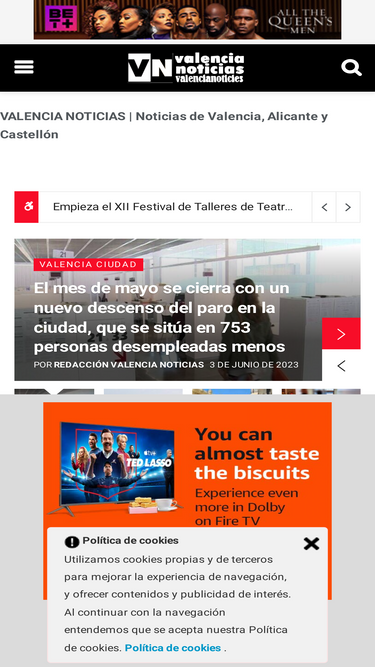Open the Ted Lasso Fire TV ad
Image resolution: width=375 pixels, height=667 pixels.
pos(187,466)
